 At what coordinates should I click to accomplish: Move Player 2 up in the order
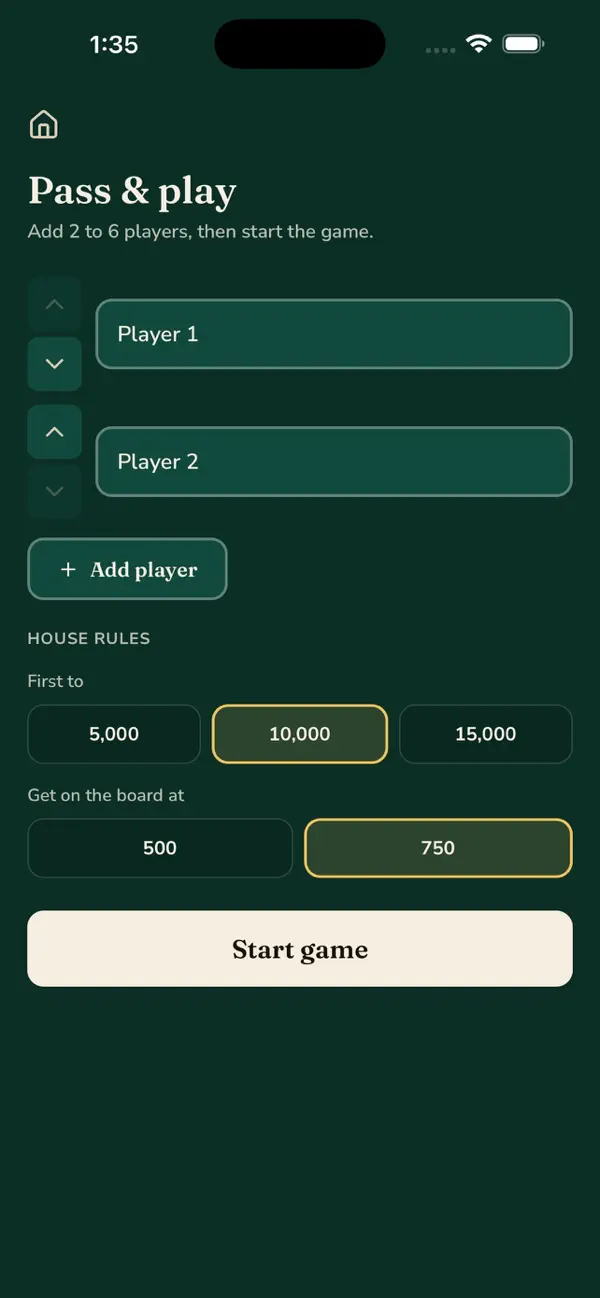coord(55,432)
